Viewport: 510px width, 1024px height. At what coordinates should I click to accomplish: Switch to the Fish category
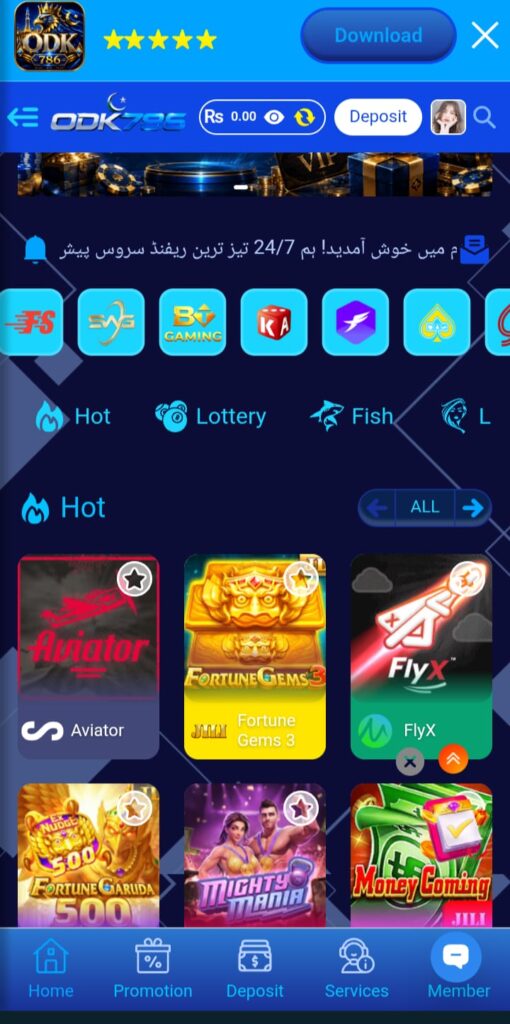351,416
